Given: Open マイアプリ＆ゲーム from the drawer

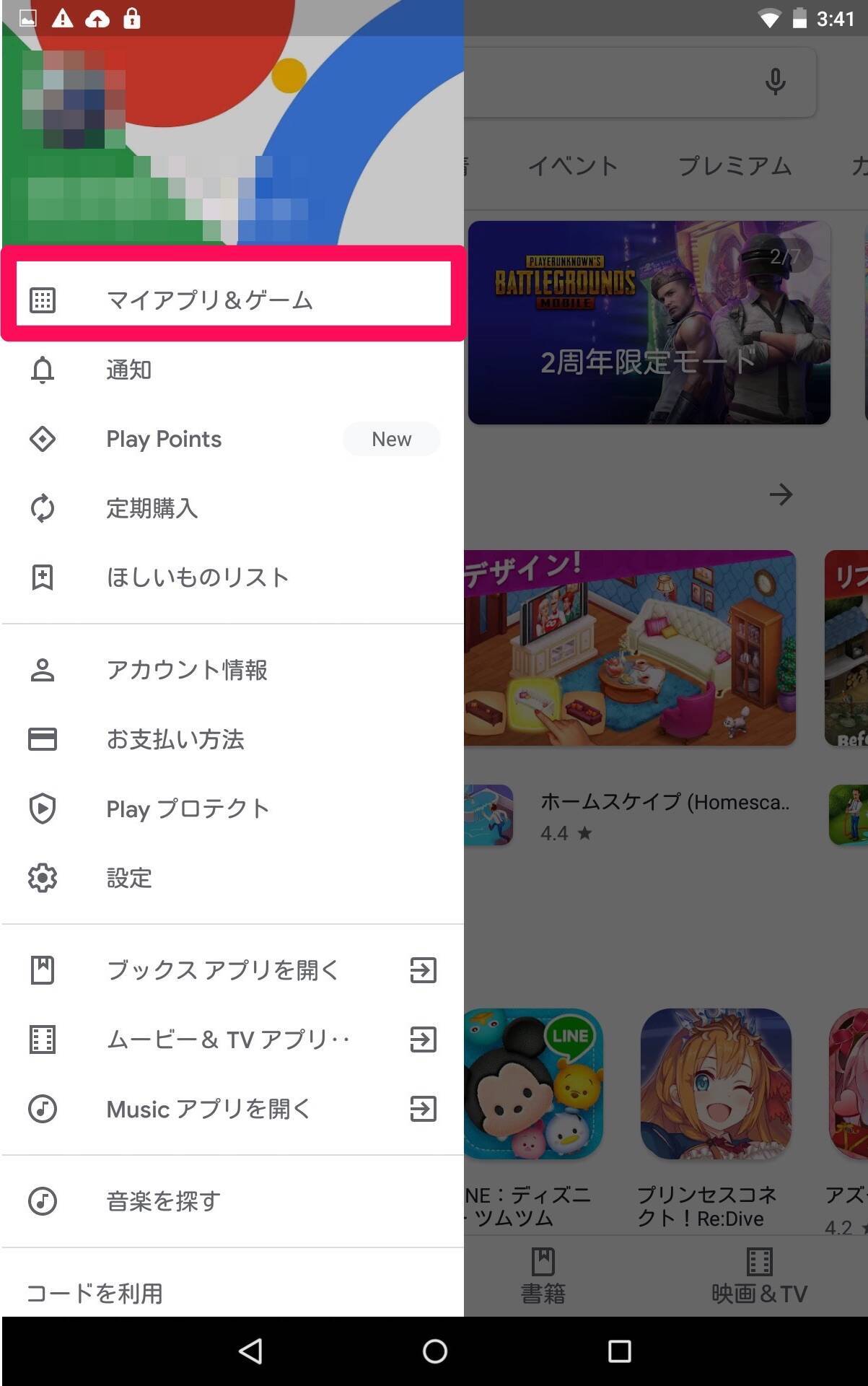Looking at the screenshot, I should [209, 300].
